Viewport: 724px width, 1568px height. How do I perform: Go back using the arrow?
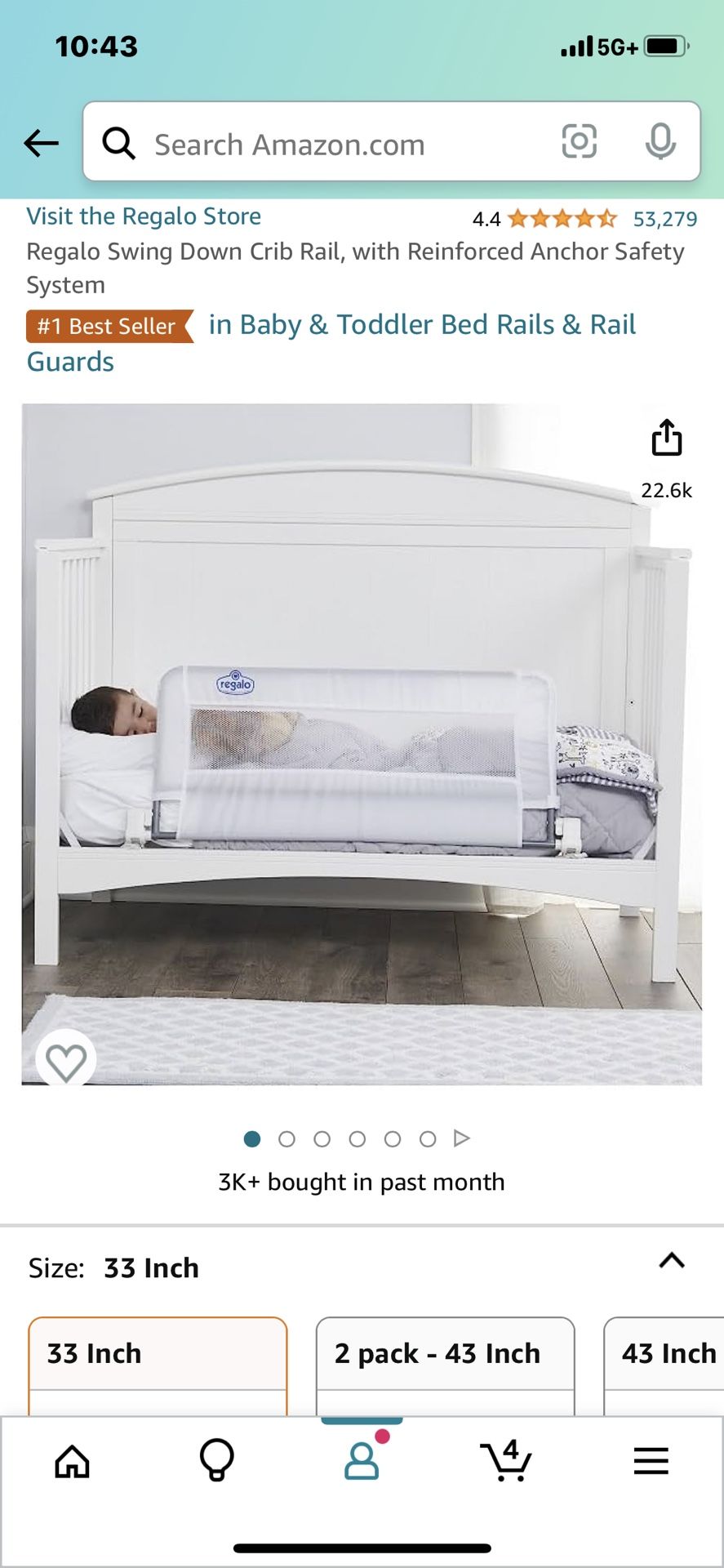[x=41, y=144]
